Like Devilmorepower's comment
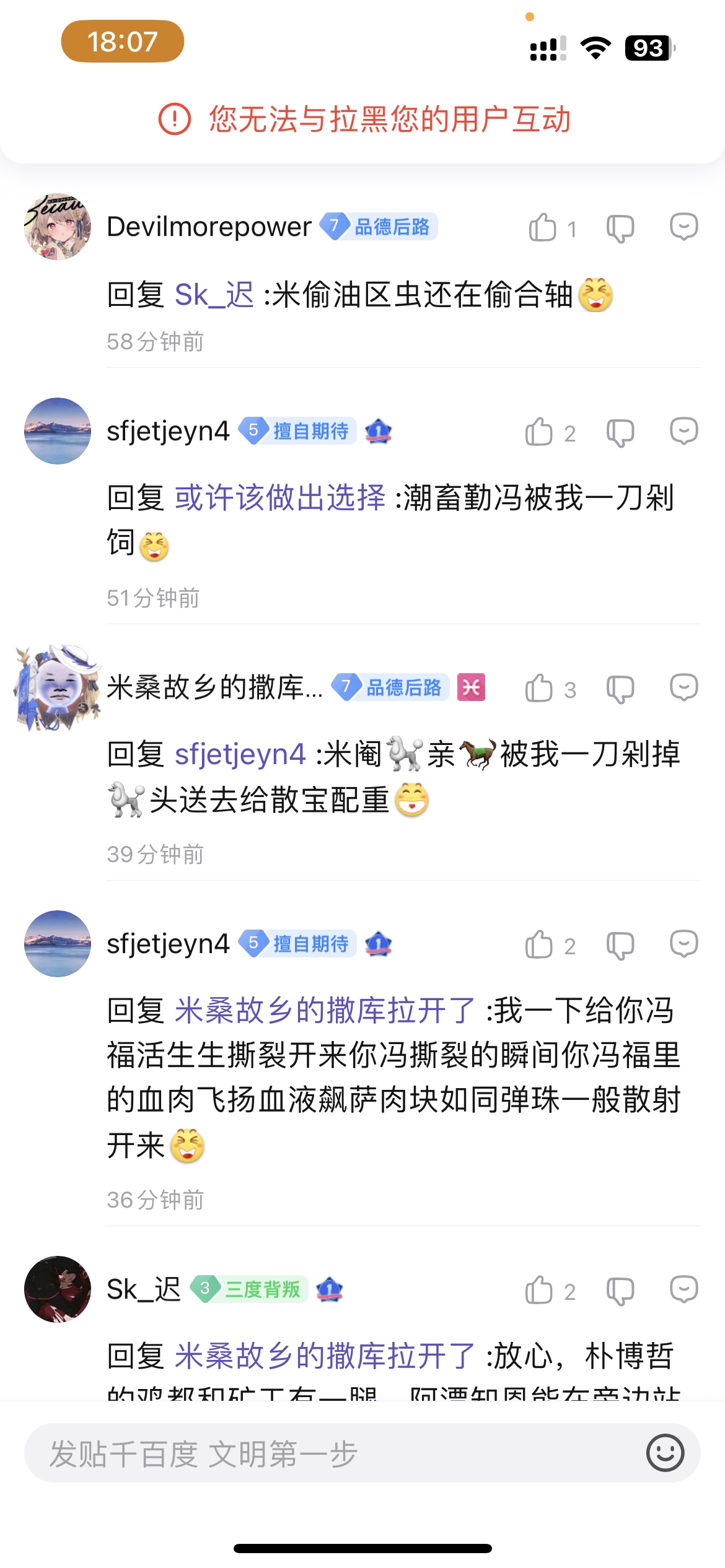The image size is (725, 1568). pos(543,227)
